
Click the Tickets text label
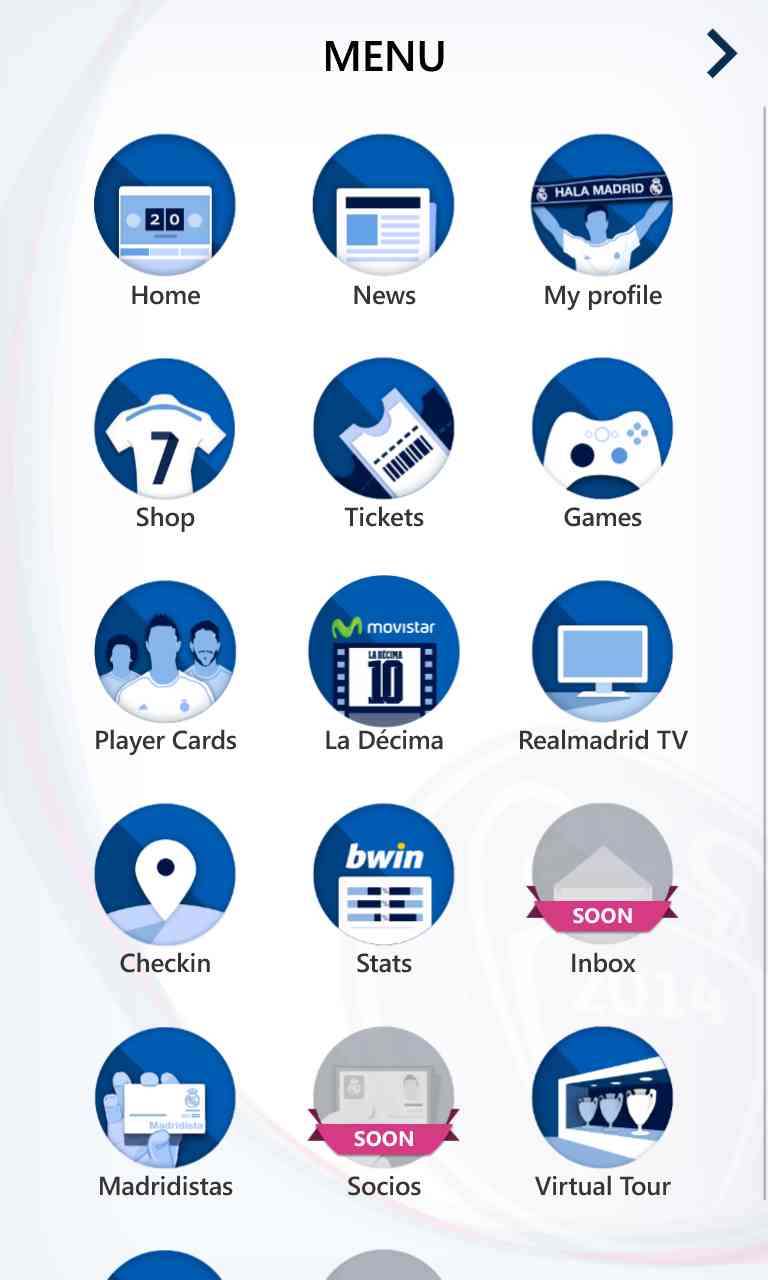(x=384, y=517)
